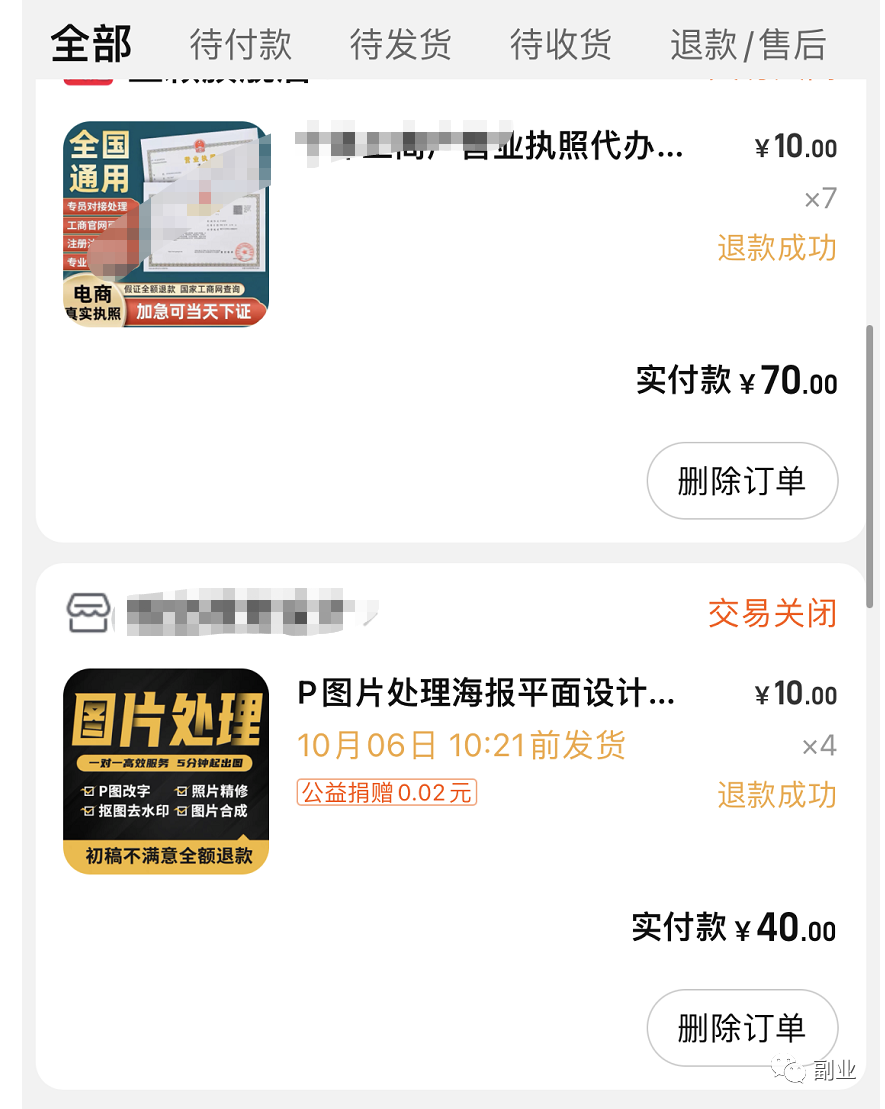Open the 公益捐赠 0.02元 charity tag
885x1109 pixels.
coord(386,793)
